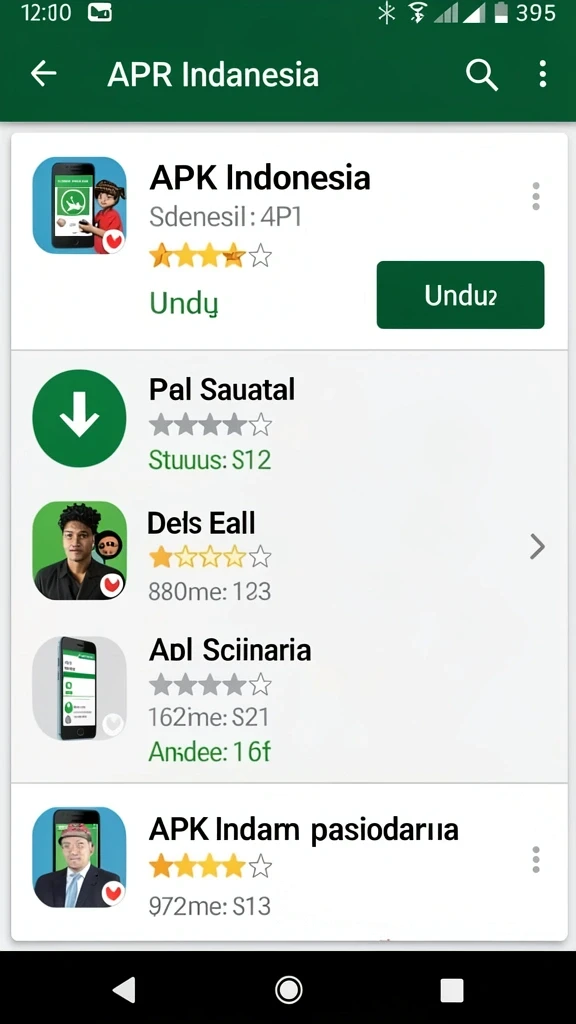This screenshot has height=1024, width=576.
Task: Expand Dels Eall with the chevron arrow
Action: click(537, 547)
